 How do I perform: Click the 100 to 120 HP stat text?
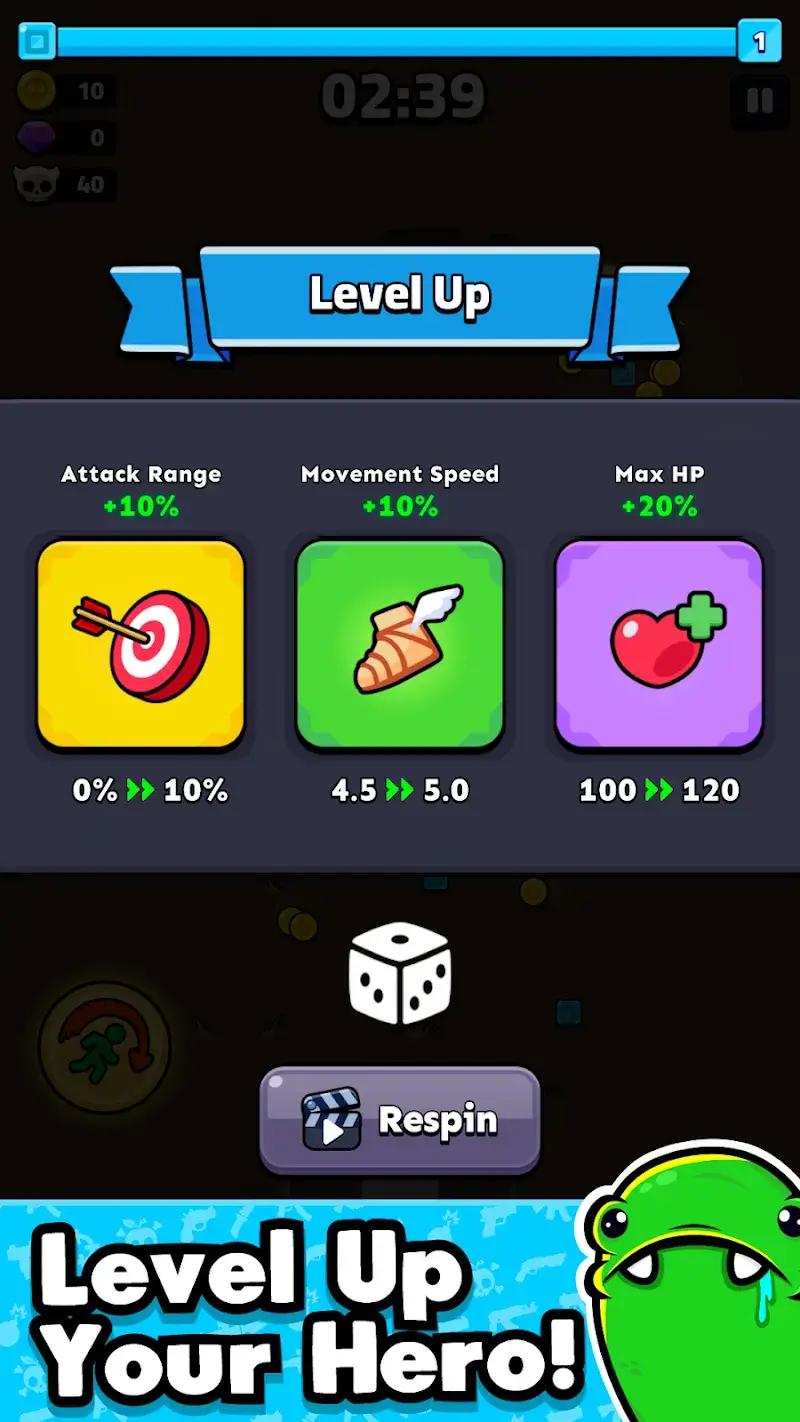[658, 790]
